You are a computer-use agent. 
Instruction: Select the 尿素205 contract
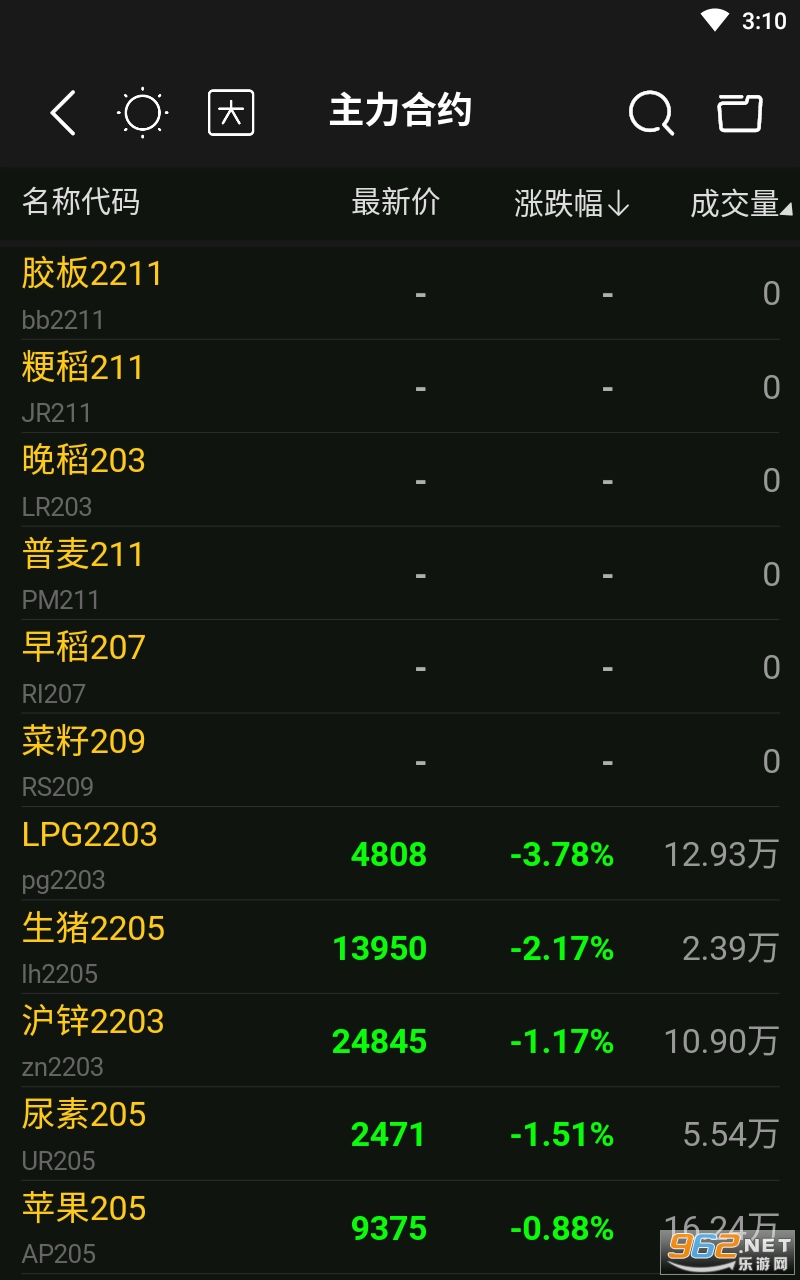pos(400,1134)
